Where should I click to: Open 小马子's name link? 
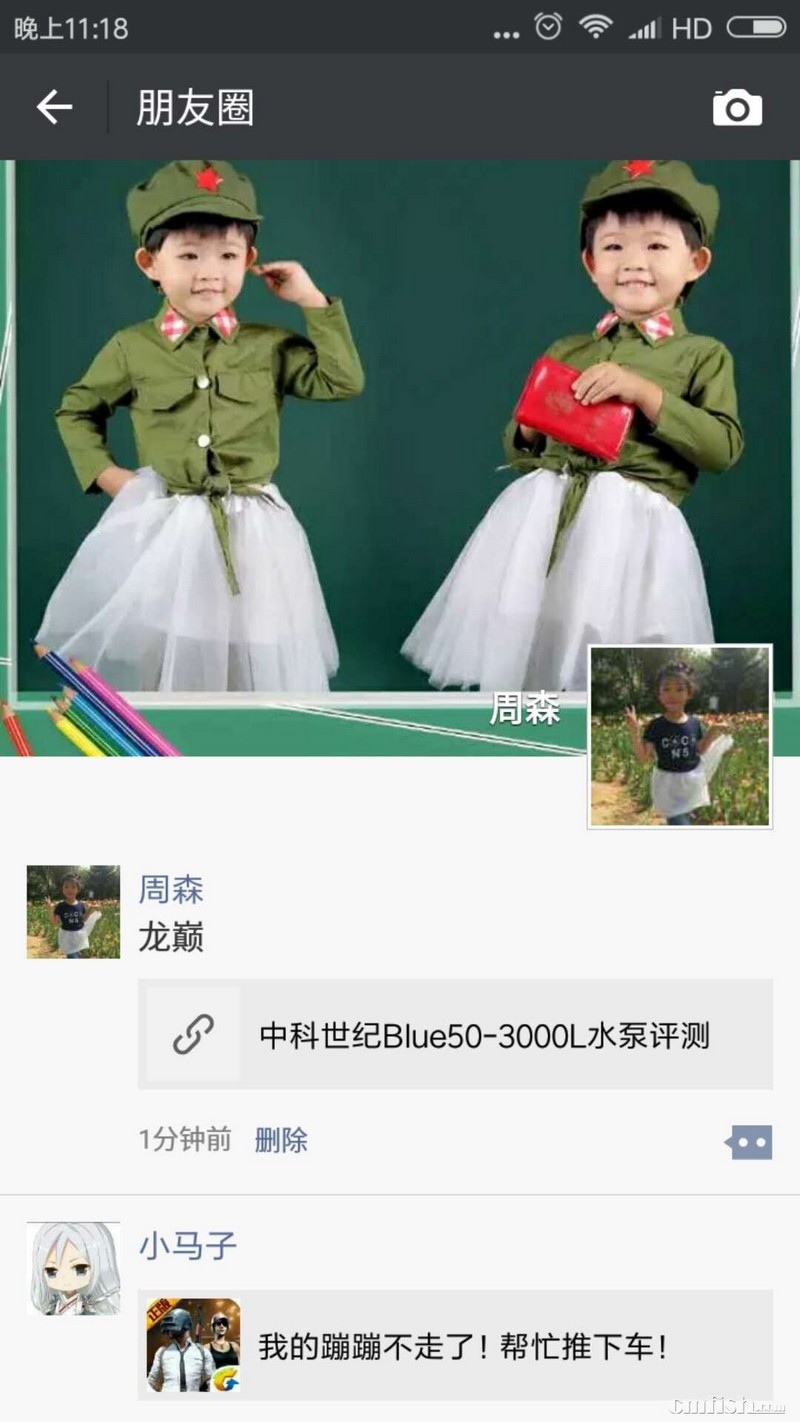(x=187, y=1246)
